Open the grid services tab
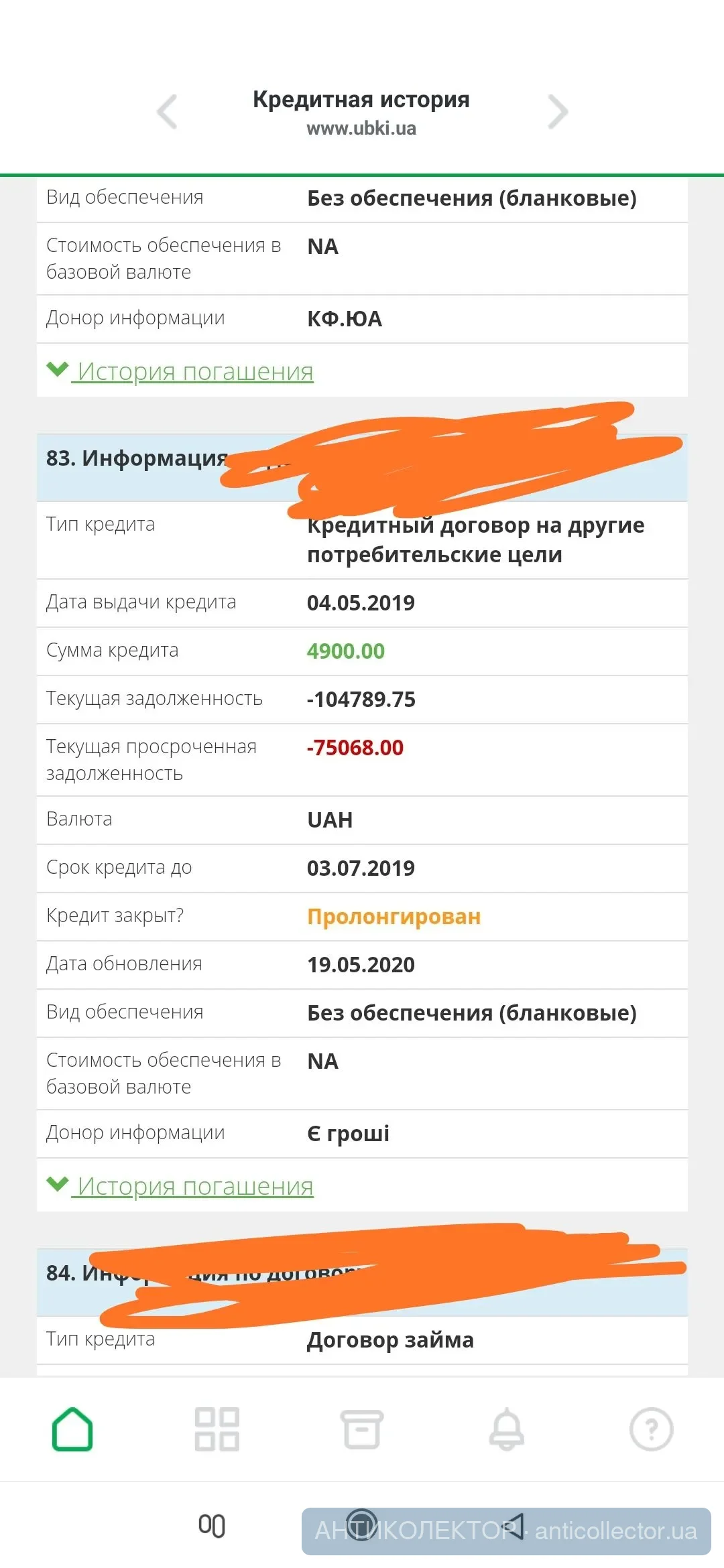Image resolution: width=724 pixels, height=1568 pixels. tap(217, 1429)
